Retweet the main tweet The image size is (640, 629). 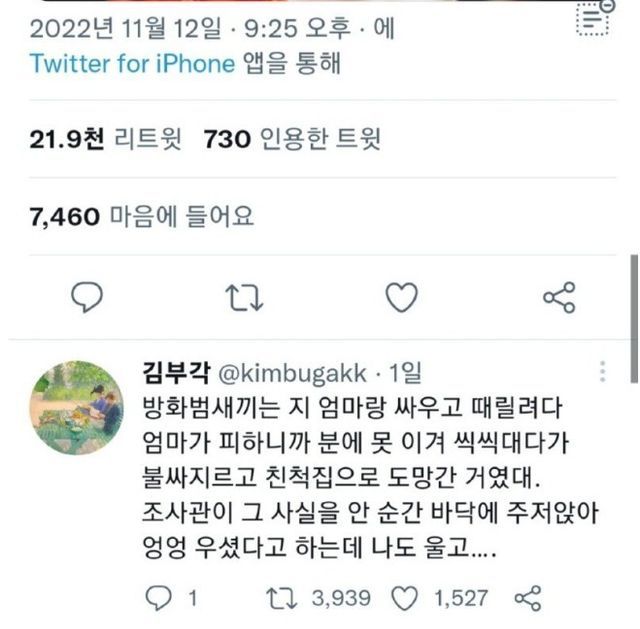coord(244,297)
